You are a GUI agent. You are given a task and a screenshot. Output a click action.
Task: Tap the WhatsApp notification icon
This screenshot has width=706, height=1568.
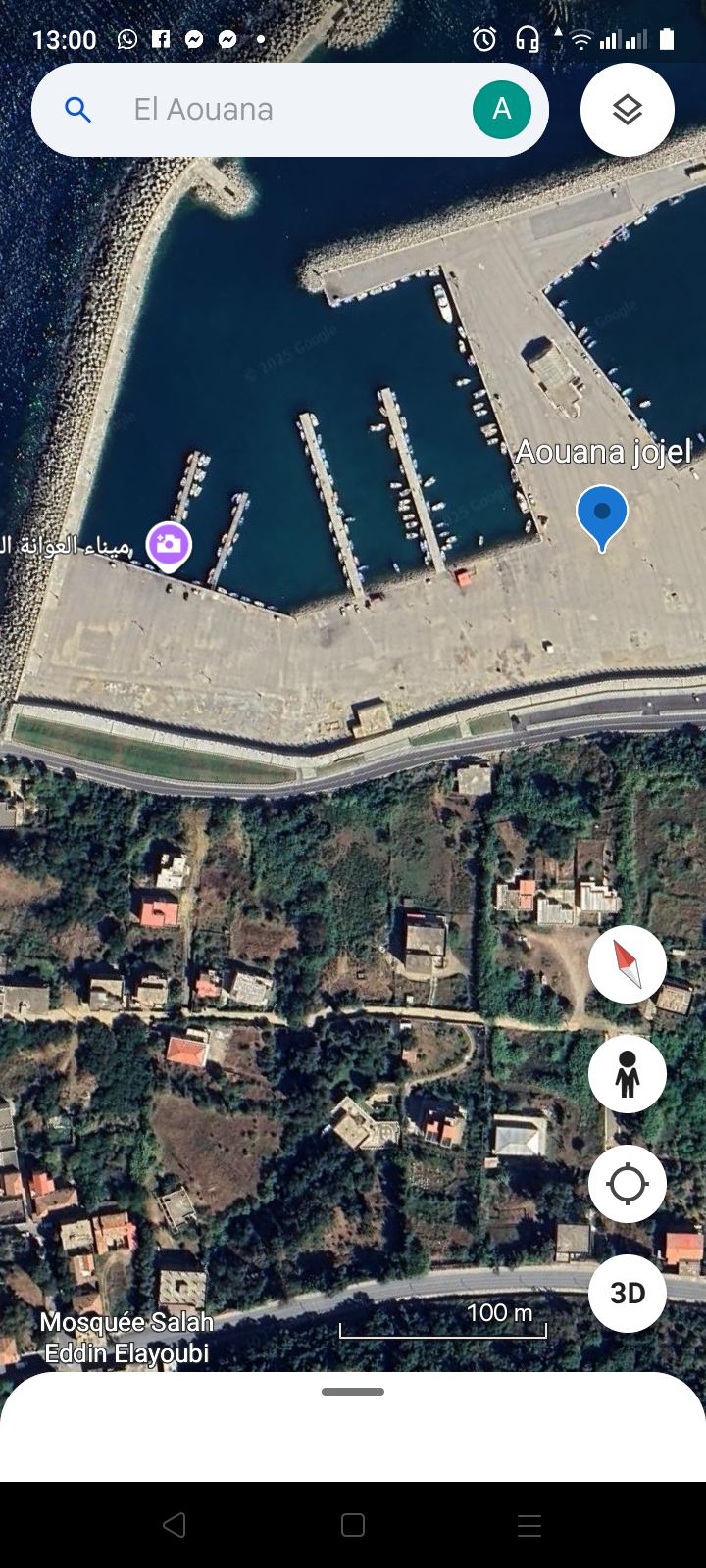[x=126, y=39]
